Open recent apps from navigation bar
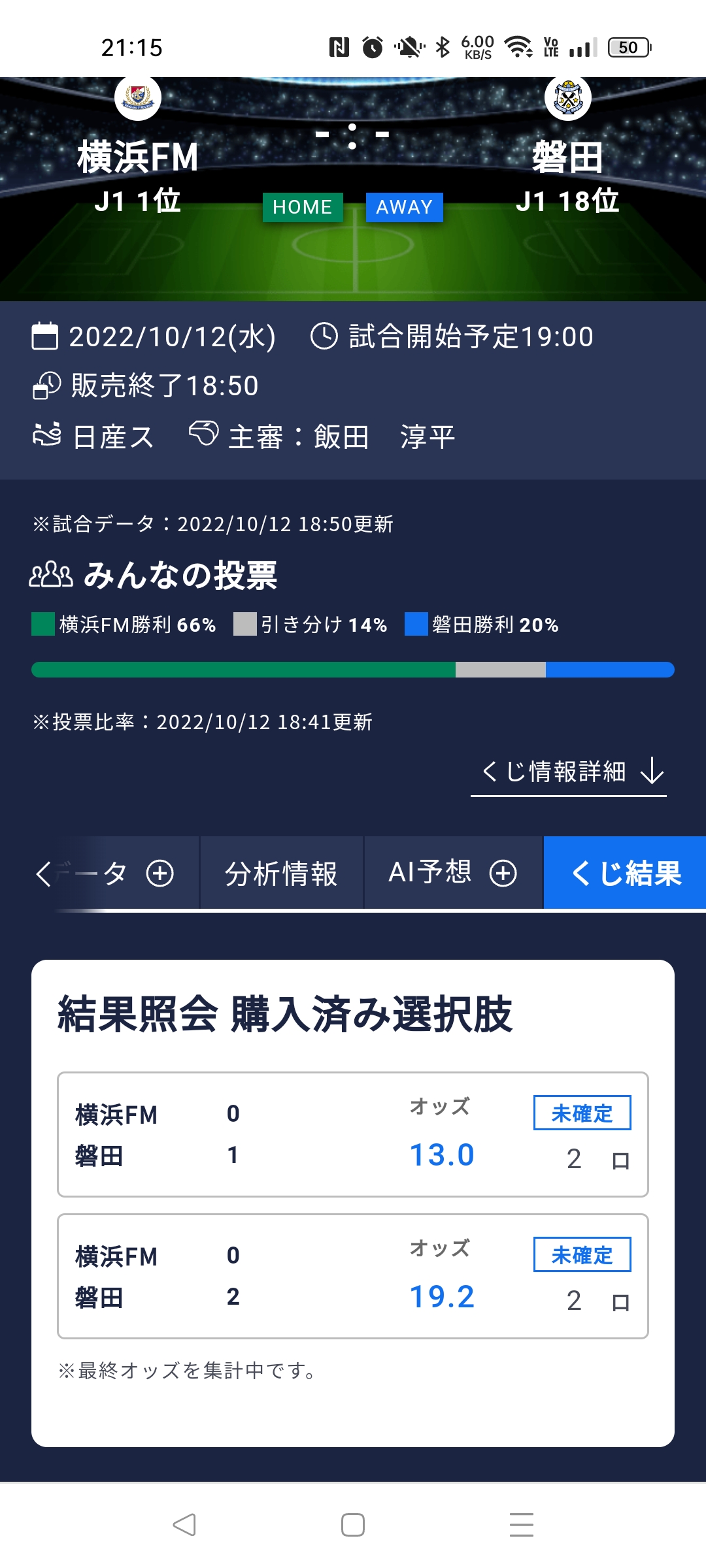The width and height of the screenshot is (706, 1568). coord(522,1525)
